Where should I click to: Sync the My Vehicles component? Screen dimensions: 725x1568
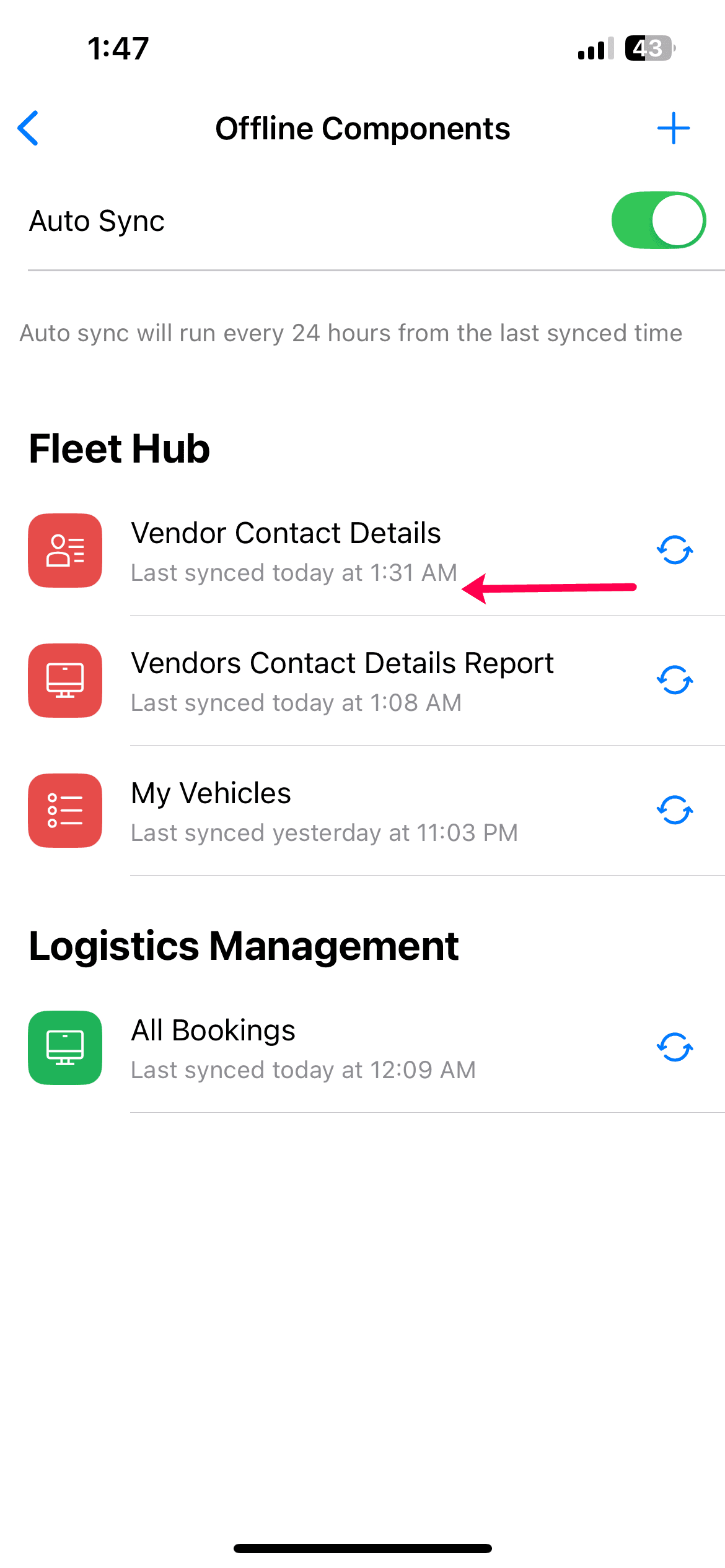(675, 810)
